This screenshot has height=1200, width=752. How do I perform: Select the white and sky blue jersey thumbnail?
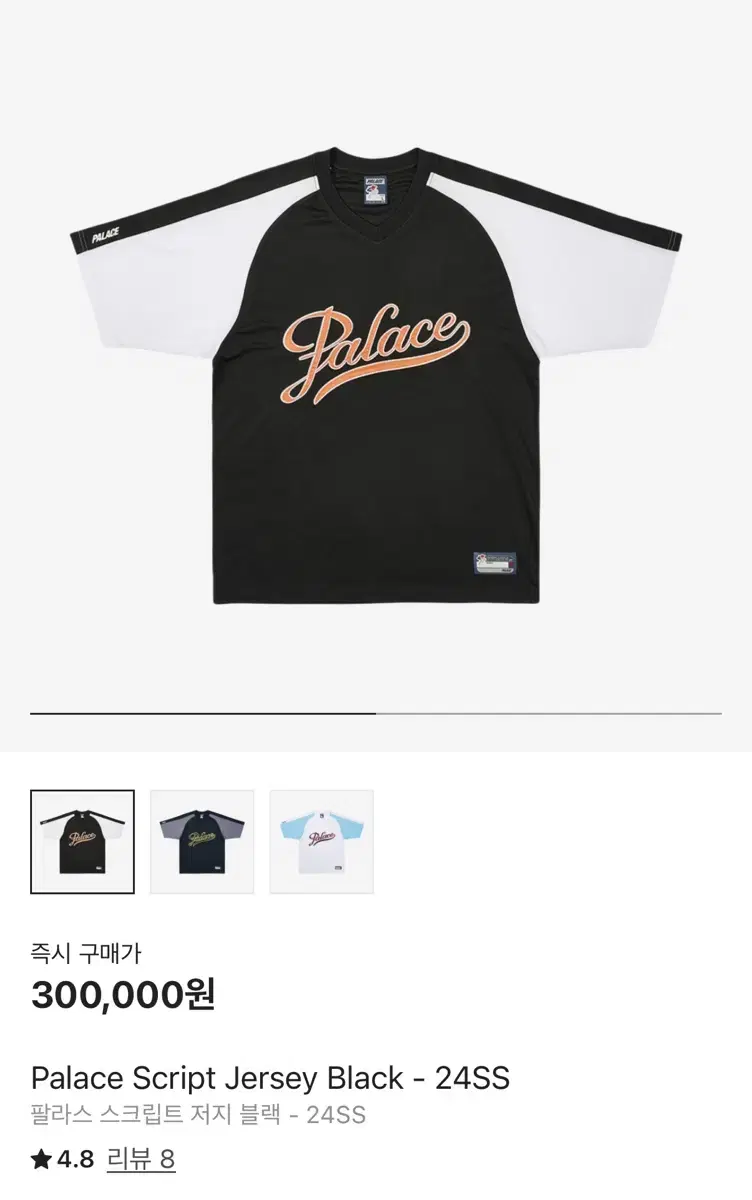[320, 840]
